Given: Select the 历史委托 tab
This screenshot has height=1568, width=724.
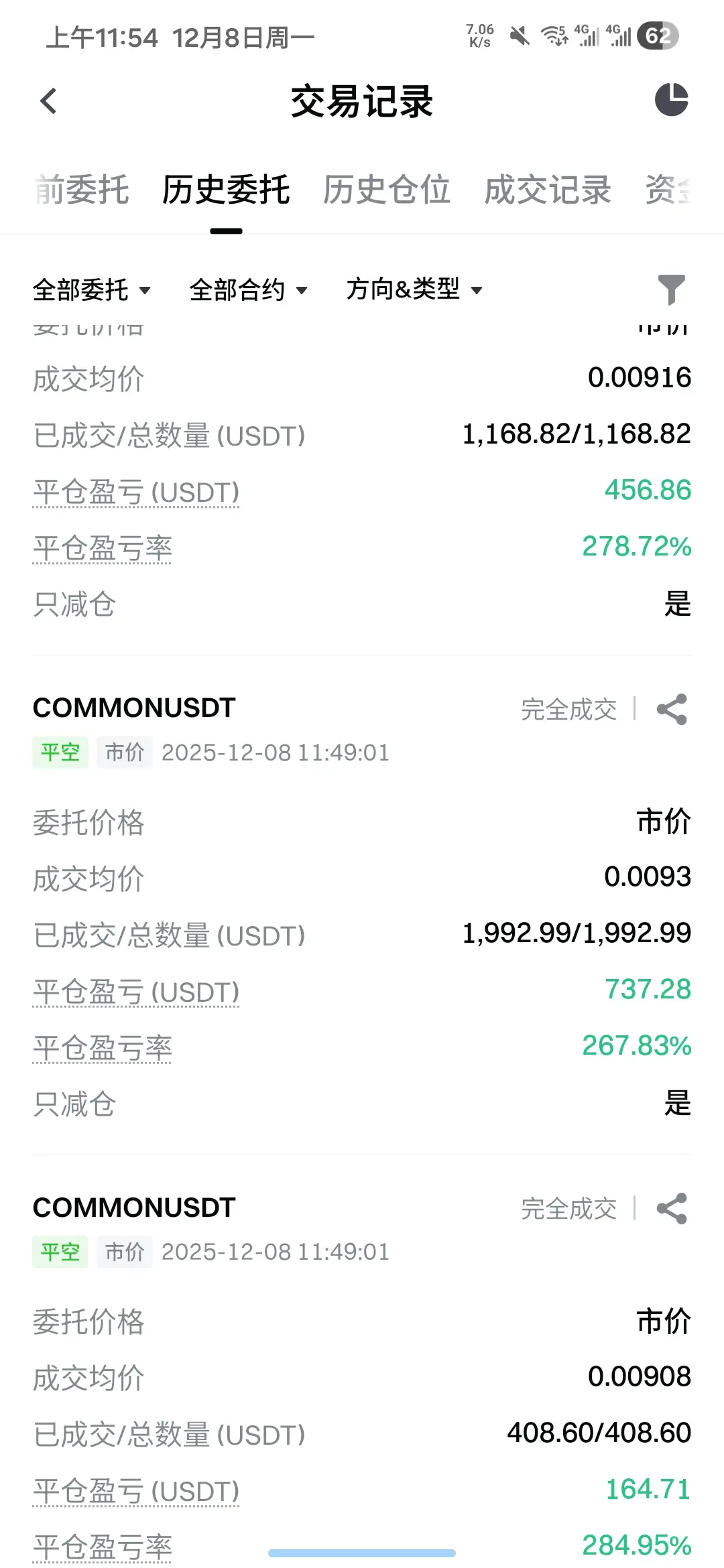Looking at the screenshot, I should [226, 190].
